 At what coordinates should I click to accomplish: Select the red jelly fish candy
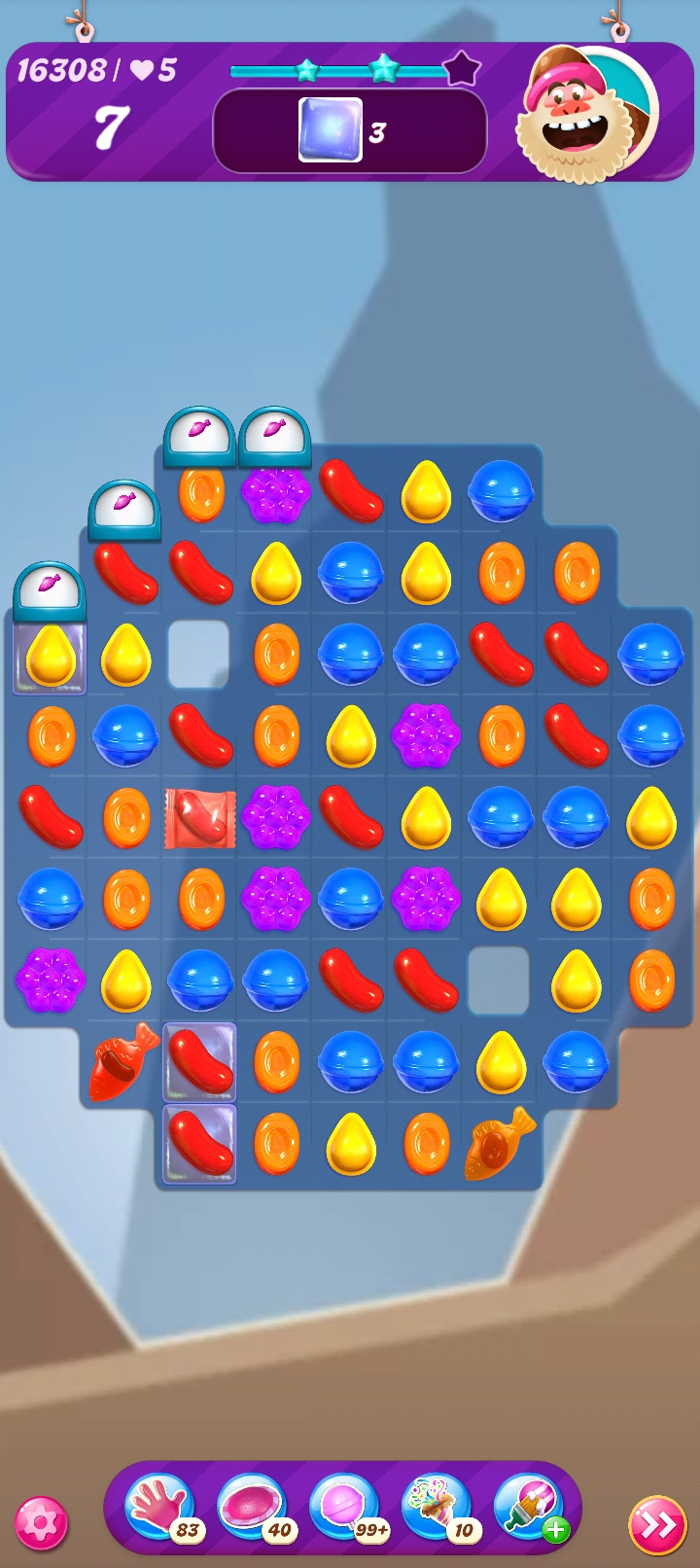[x=124, y=1062]
